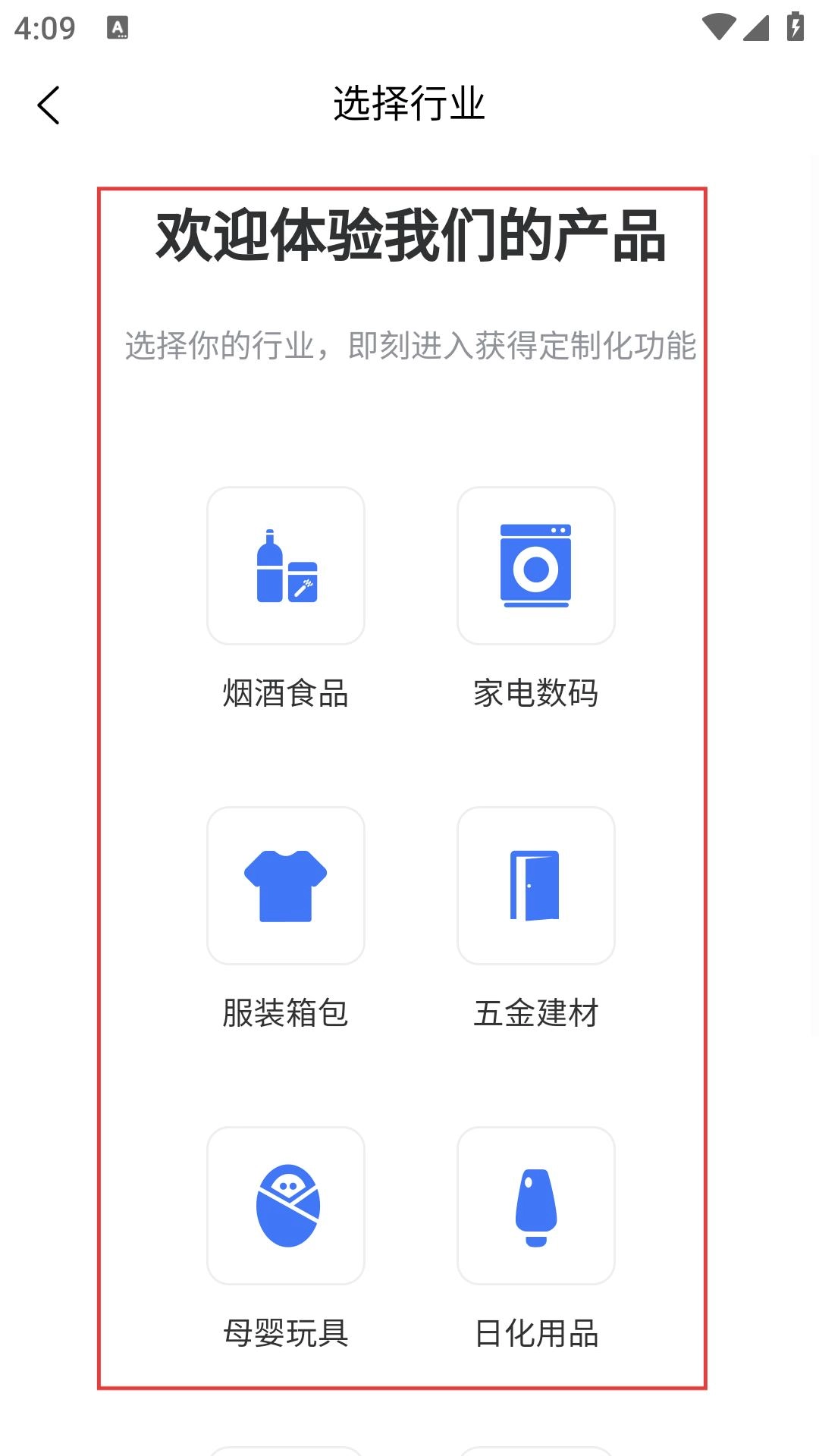Select the 烟酒食品 industry
The height and width of the screenshot is (1456, 819).
tap(286, 566)
